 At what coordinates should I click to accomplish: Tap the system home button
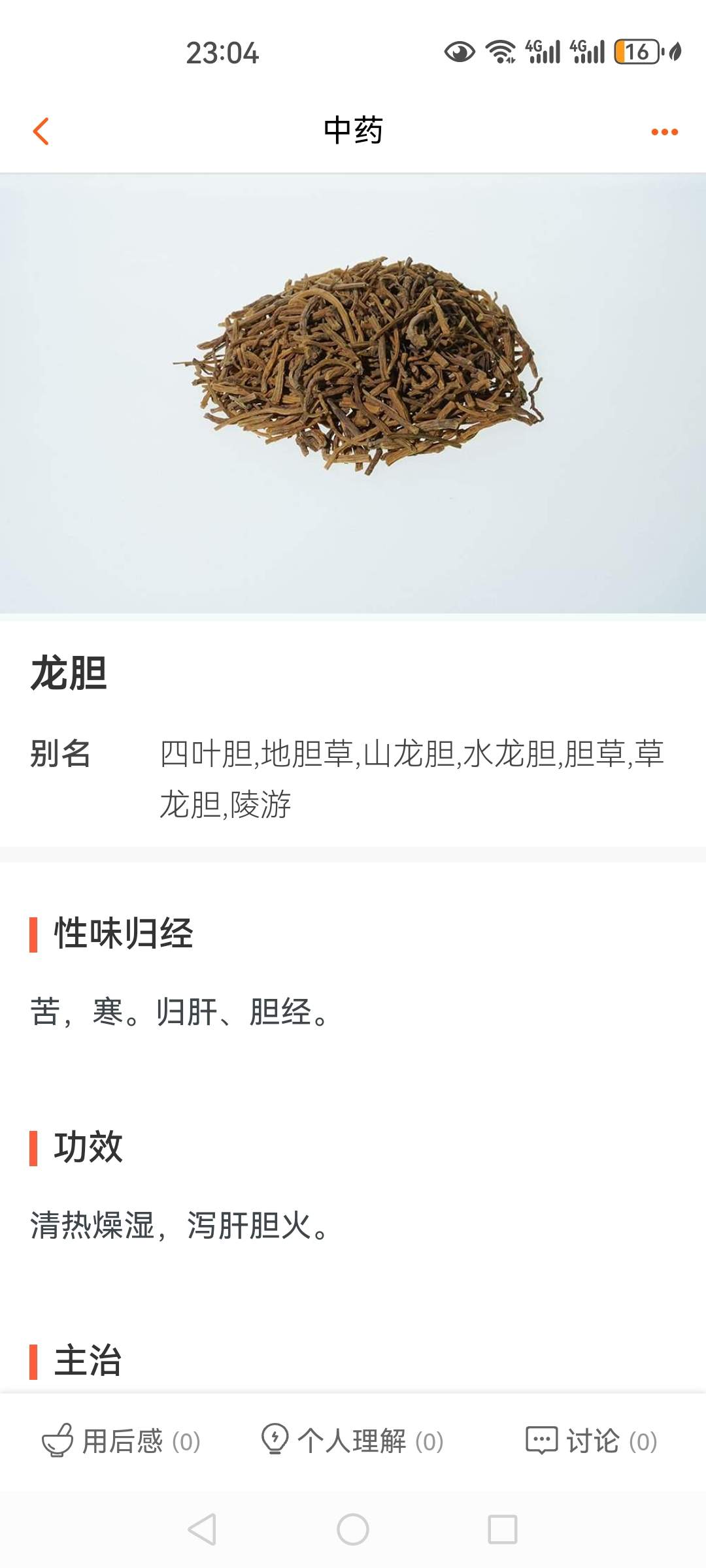pyautogui.click(x=353, y=1529)
